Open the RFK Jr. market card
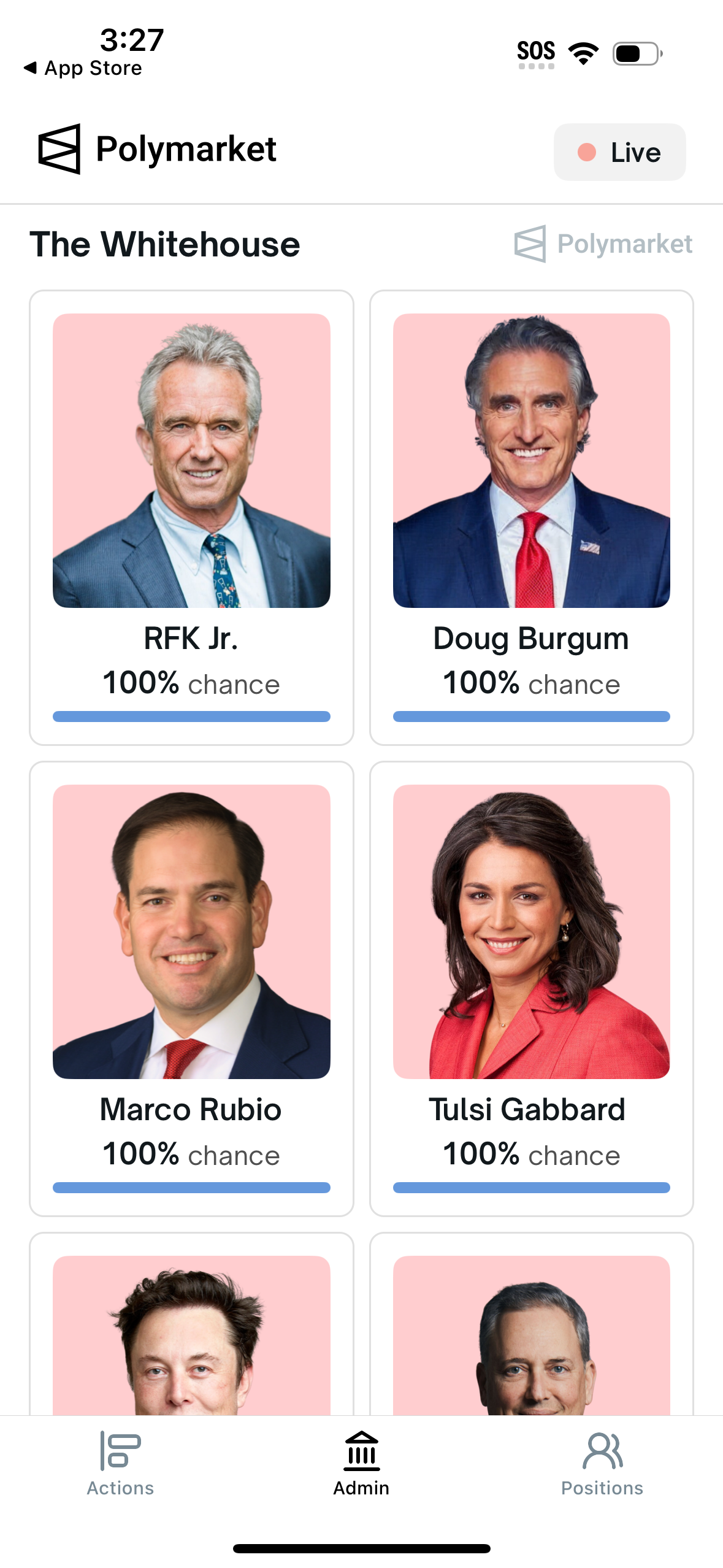This screenshot has height=1568, width=723. (x=191, y=517)
